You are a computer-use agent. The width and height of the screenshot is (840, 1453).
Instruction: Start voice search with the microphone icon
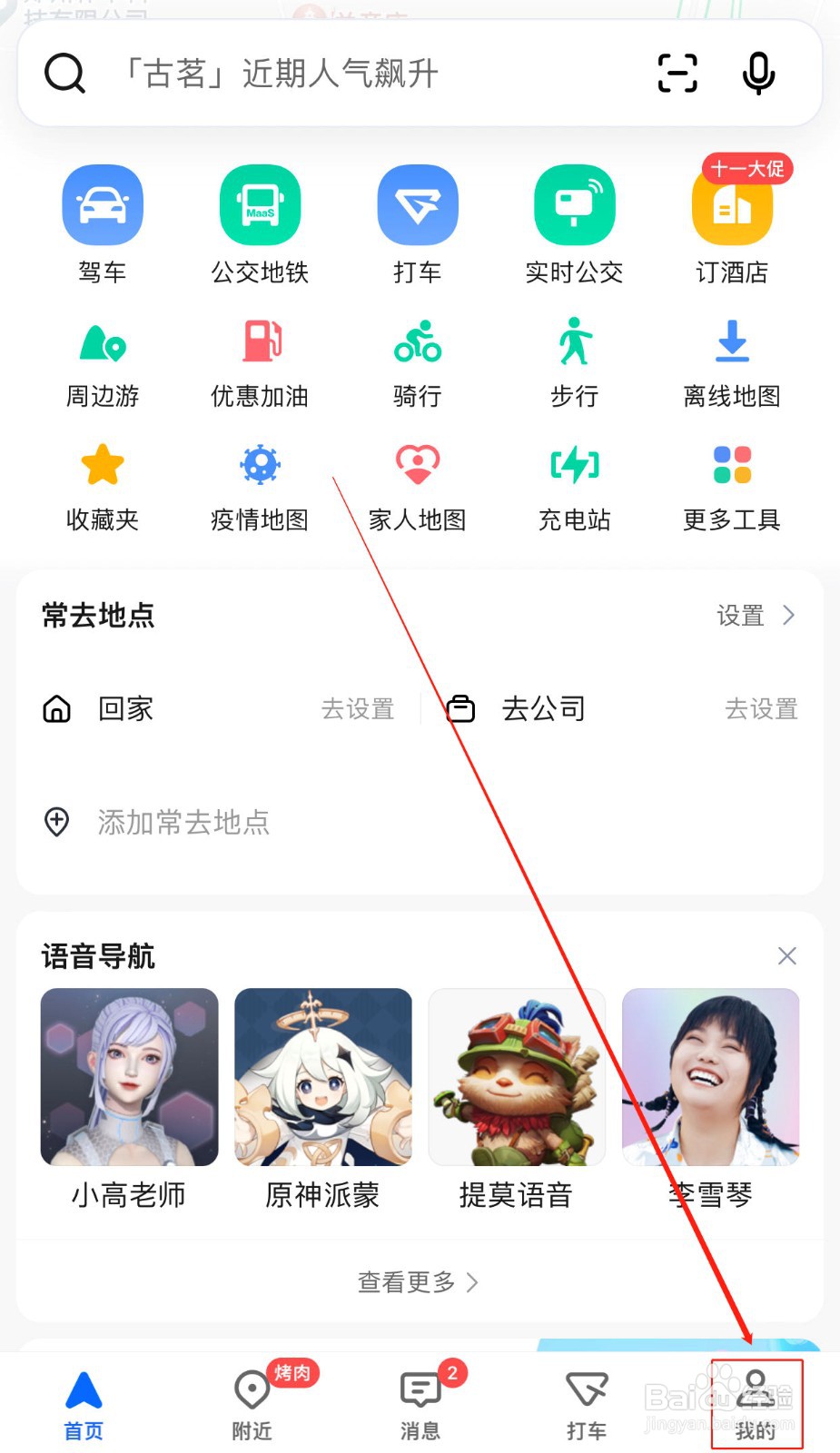pos(757,74)
